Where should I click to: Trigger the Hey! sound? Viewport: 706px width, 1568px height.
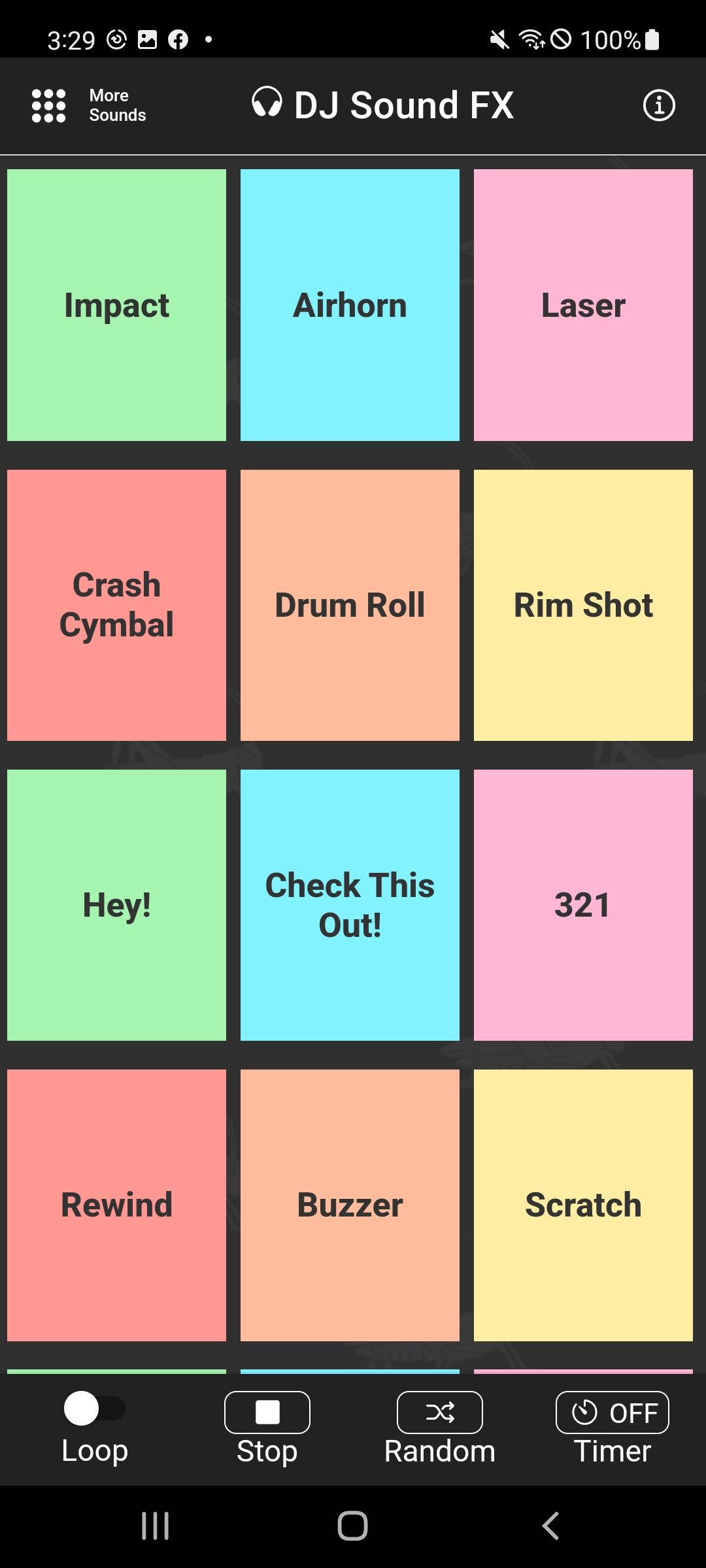pos(116,905)
